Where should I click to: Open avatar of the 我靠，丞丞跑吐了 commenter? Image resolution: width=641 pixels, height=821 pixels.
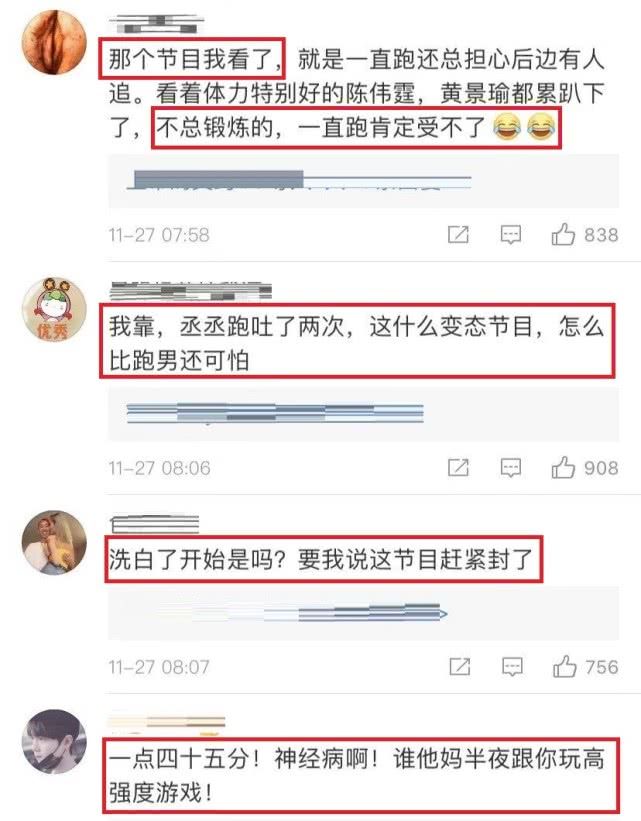tap(54, 309)
